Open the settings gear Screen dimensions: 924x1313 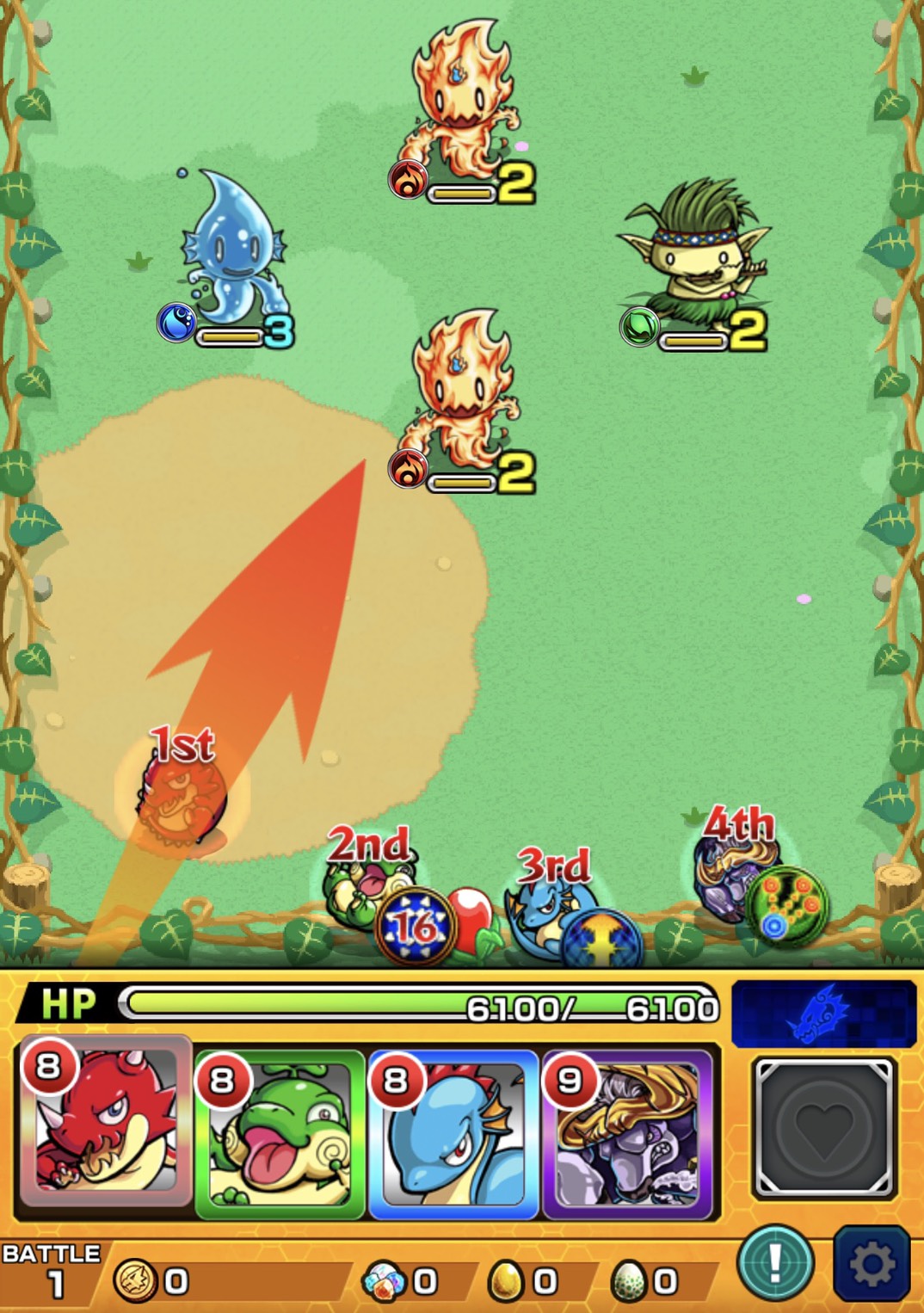point(871,1263)
